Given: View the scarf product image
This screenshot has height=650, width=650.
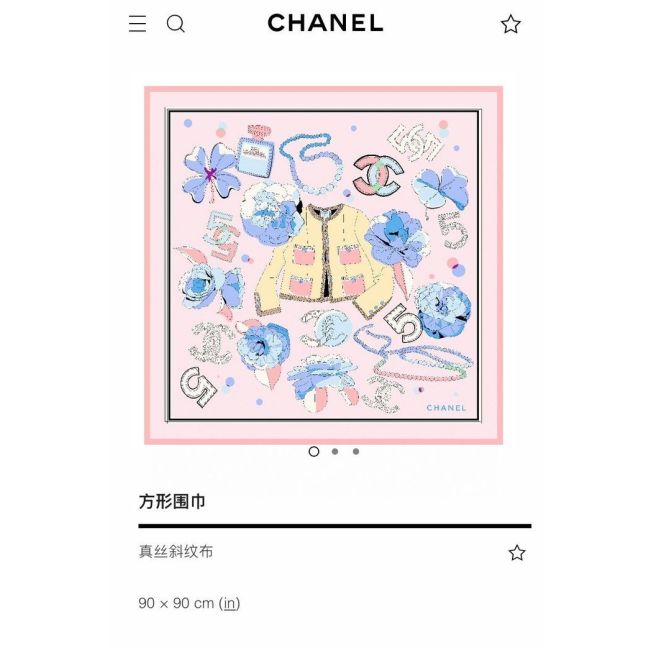Looking at the screenshot, I should pyautogui.click(x=323, y=265).
